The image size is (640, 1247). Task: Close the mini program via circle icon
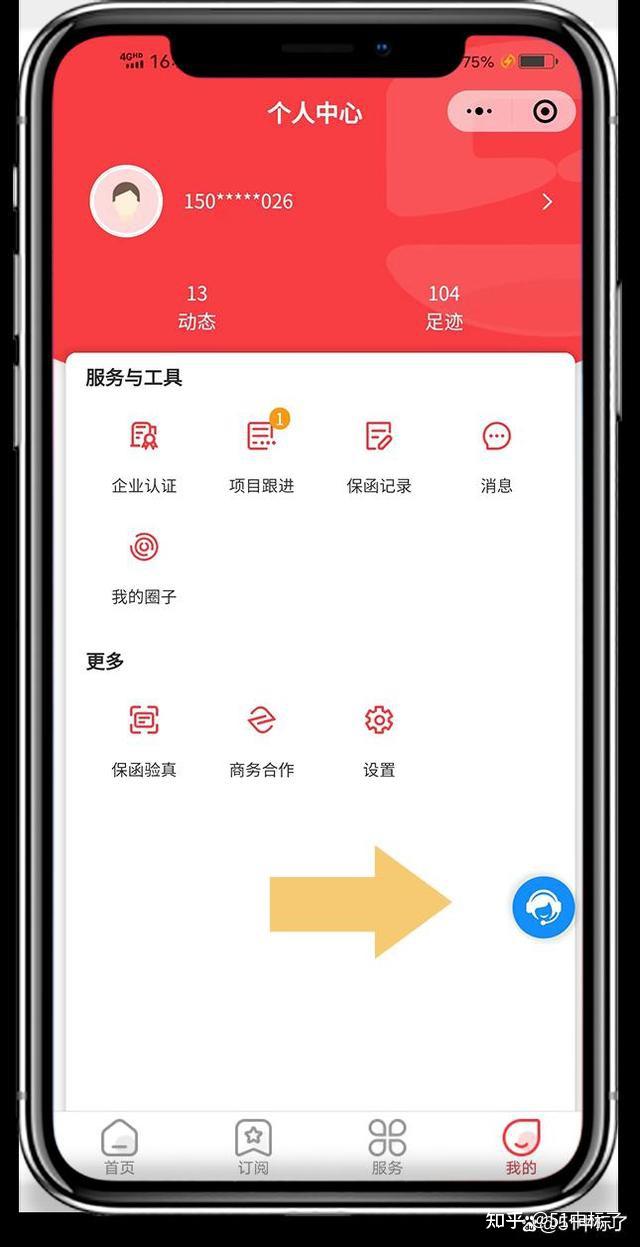pos(545,111)
